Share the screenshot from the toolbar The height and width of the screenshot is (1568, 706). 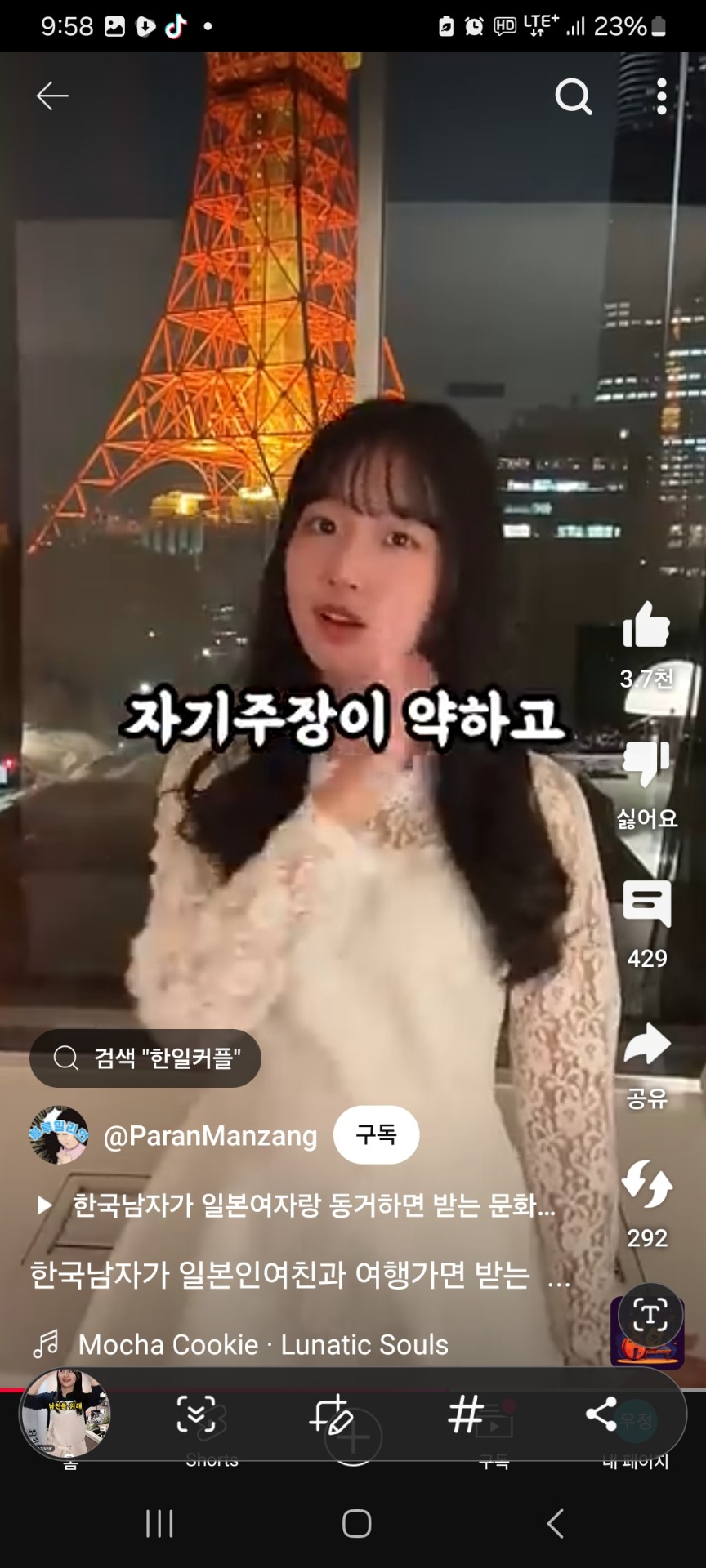pyautogui.click(x=601, y=1415)
